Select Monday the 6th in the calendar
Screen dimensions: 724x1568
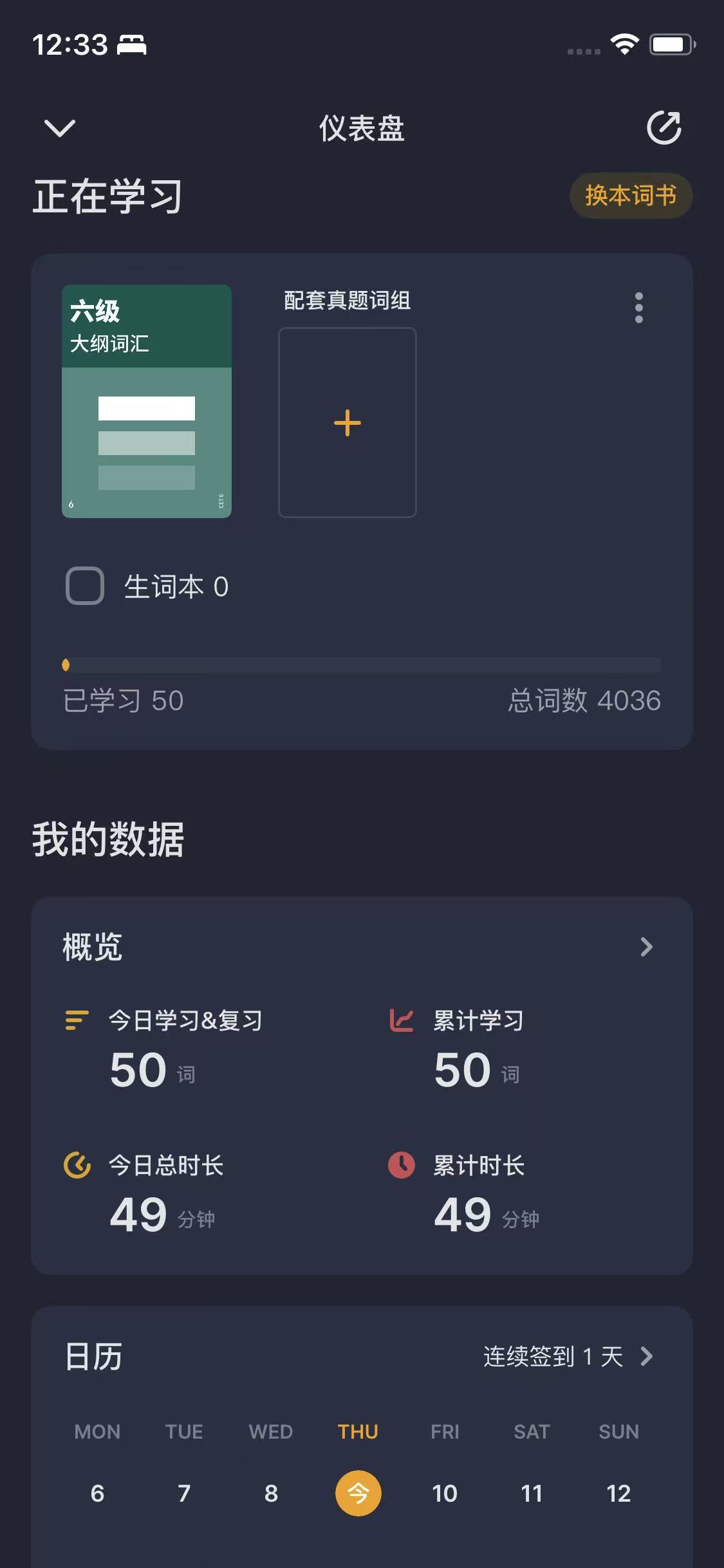pos(97,1493)
